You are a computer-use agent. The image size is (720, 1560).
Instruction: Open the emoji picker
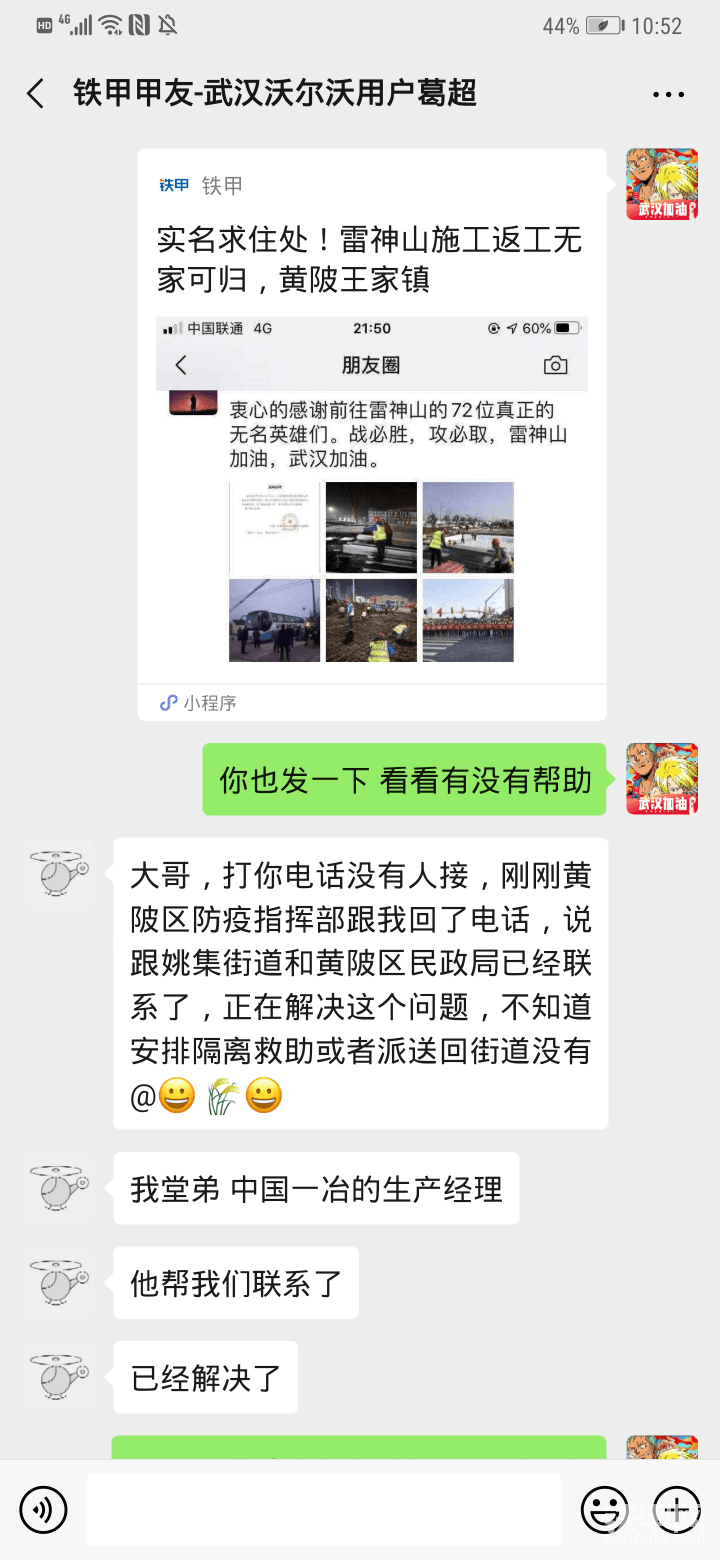tap(604, 1509)
